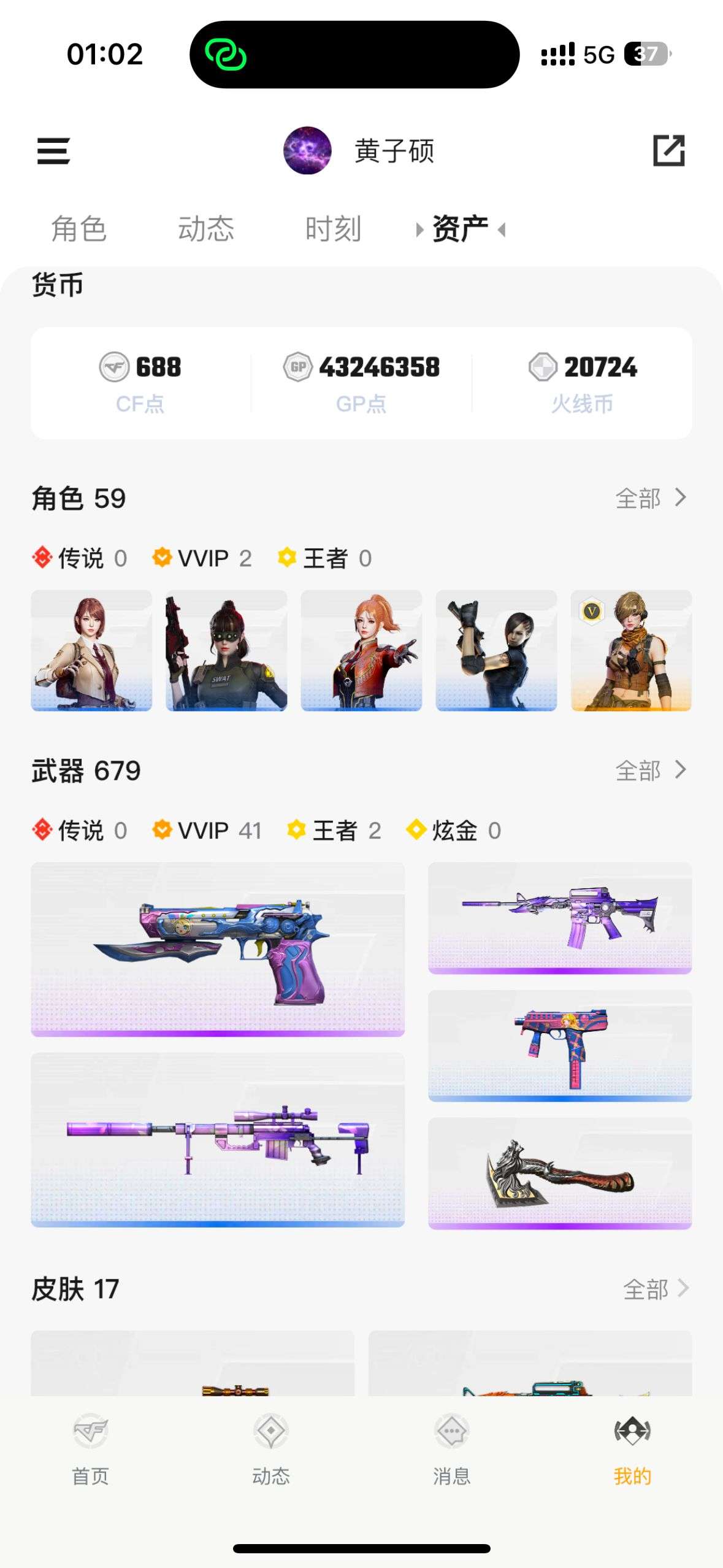Open the 消息 tab
This screenshot has width=723, height=1568.
pyautogui.click(x=452, y=1448)
